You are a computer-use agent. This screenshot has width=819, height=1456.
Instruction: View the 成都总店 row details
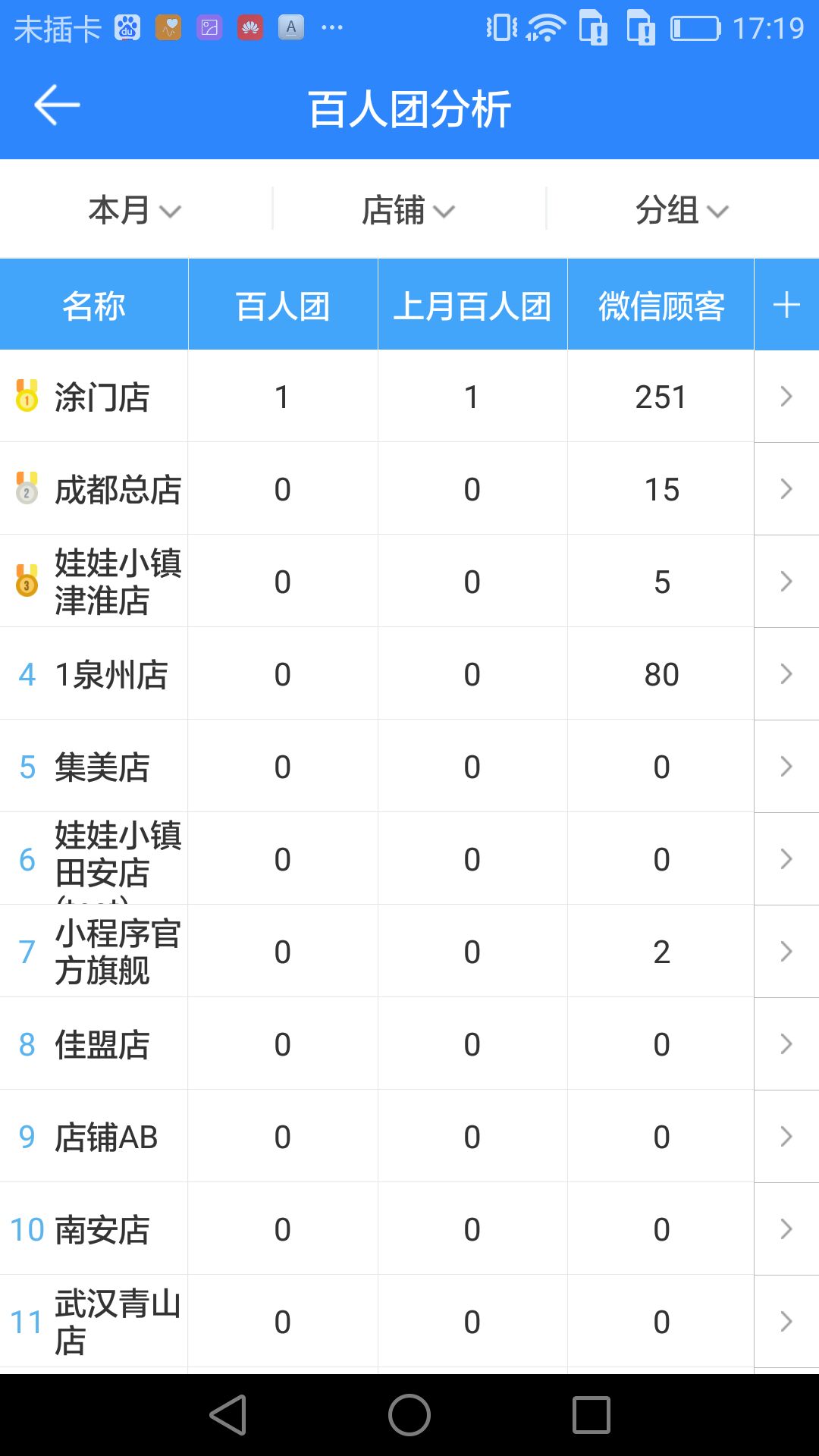pos(786,489)
